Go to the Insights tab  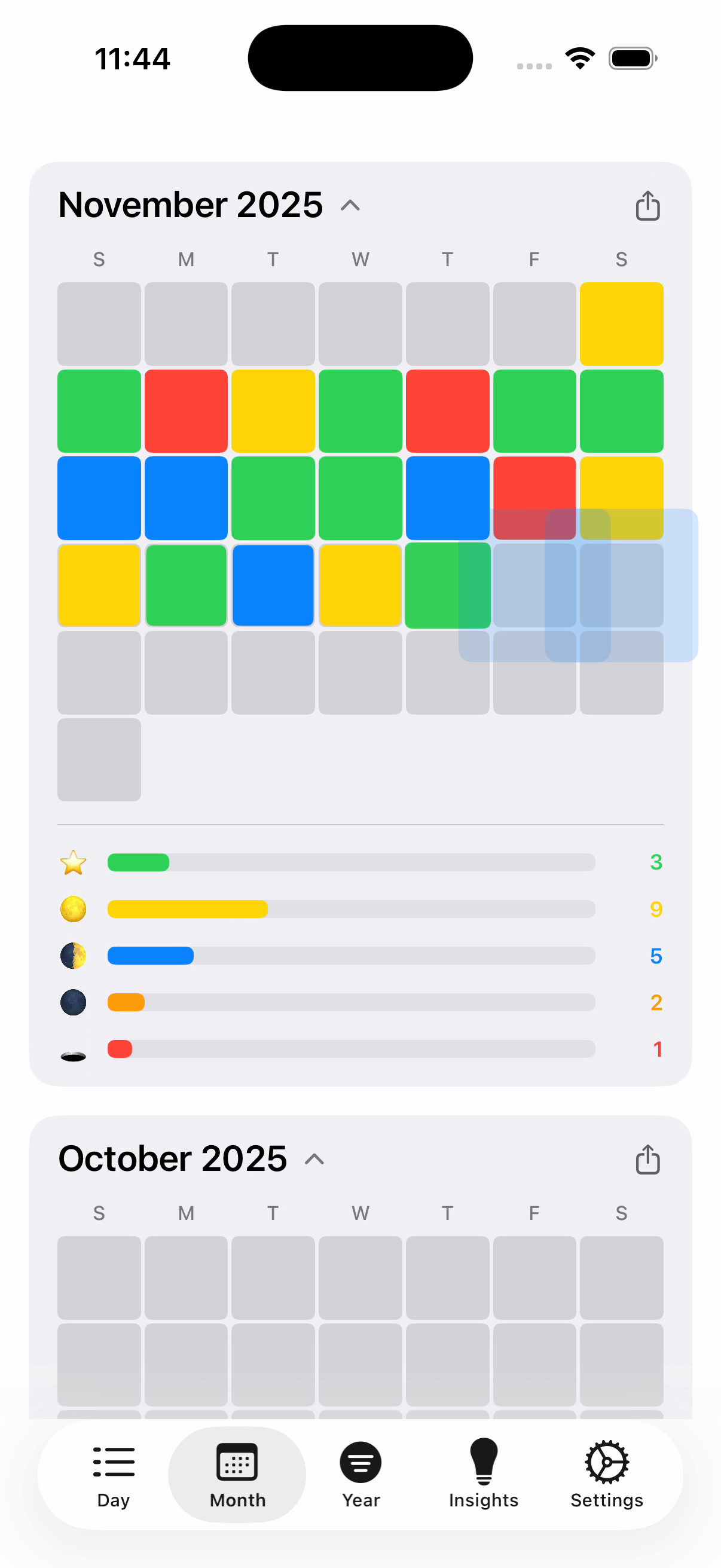[x=484, y=1474]
